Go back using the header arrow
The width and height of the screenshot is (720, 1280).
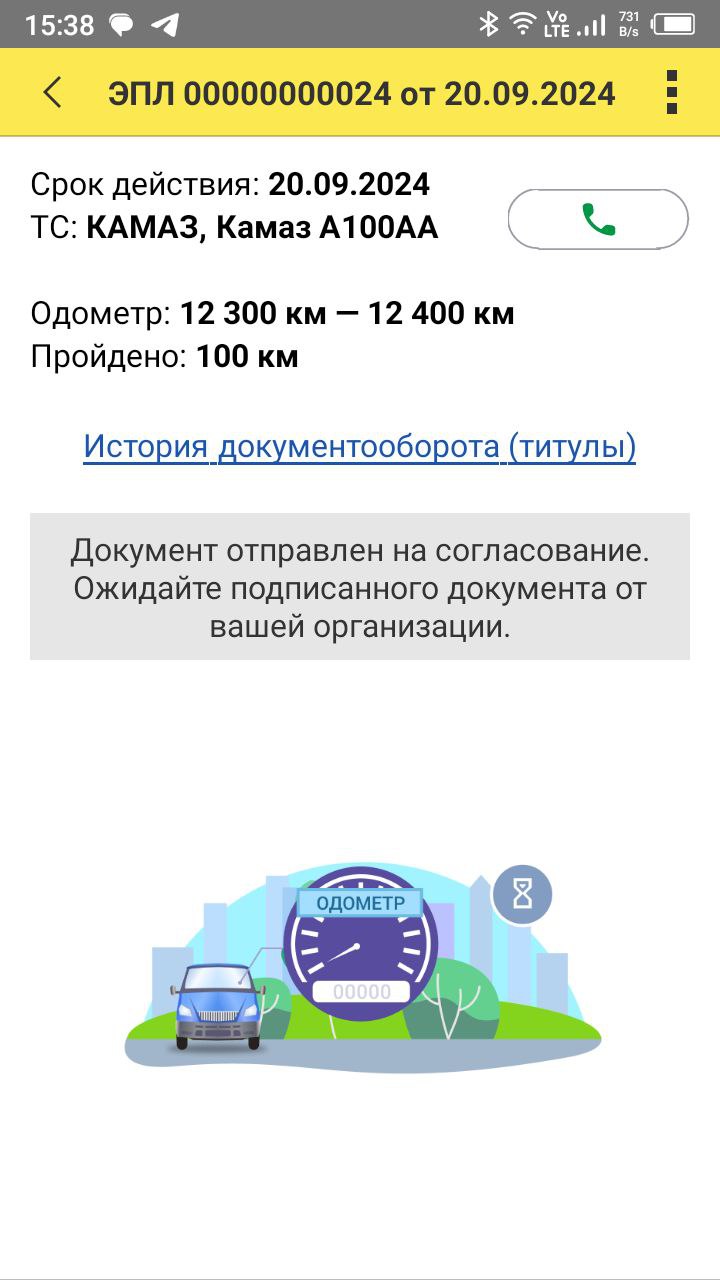[53, 93]
